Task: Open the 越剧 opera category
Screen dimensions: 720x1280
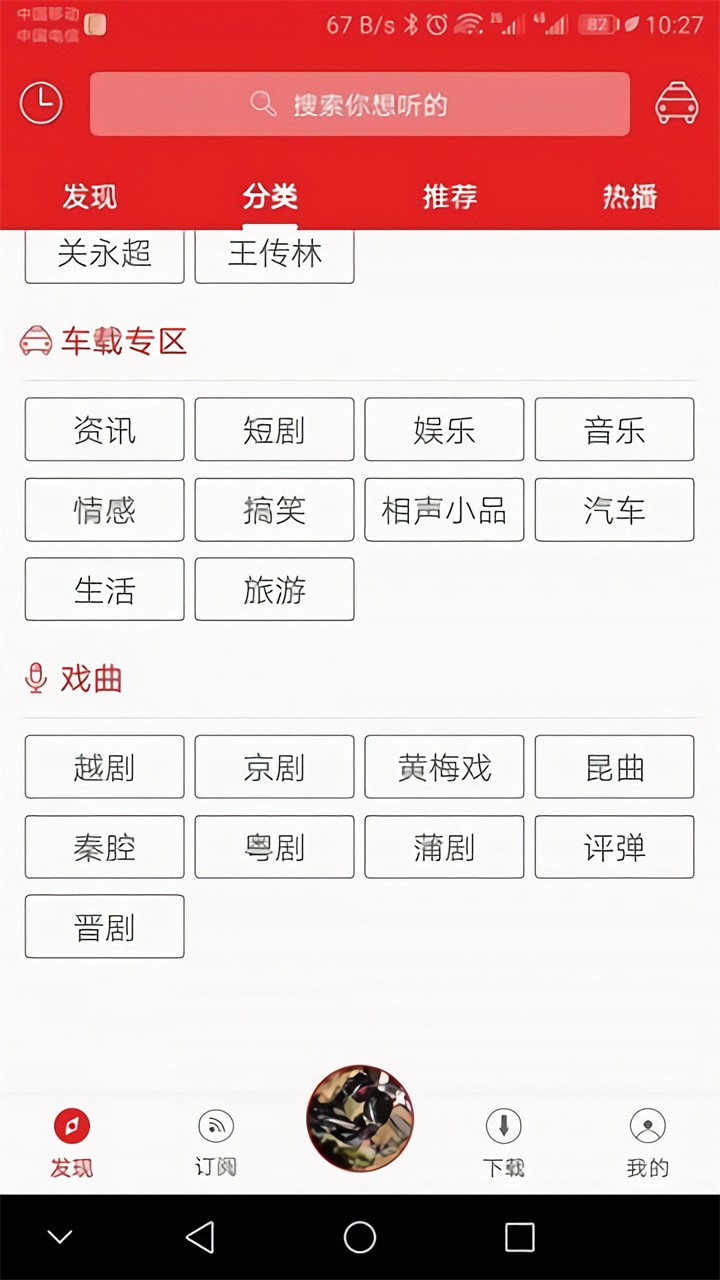Action: point(104,767)
